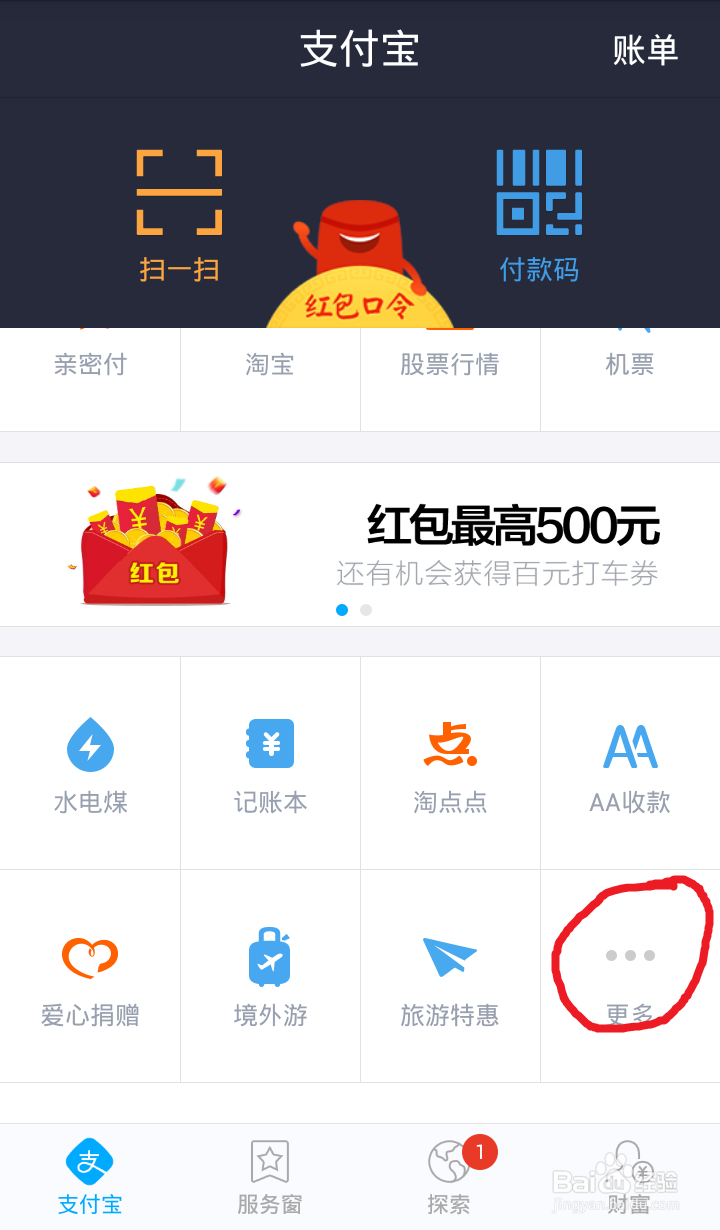This screenshot has height=1230, width=720.
Task: Open the 探索 tab with notification badge
Action: click(x=450, y=1175)
